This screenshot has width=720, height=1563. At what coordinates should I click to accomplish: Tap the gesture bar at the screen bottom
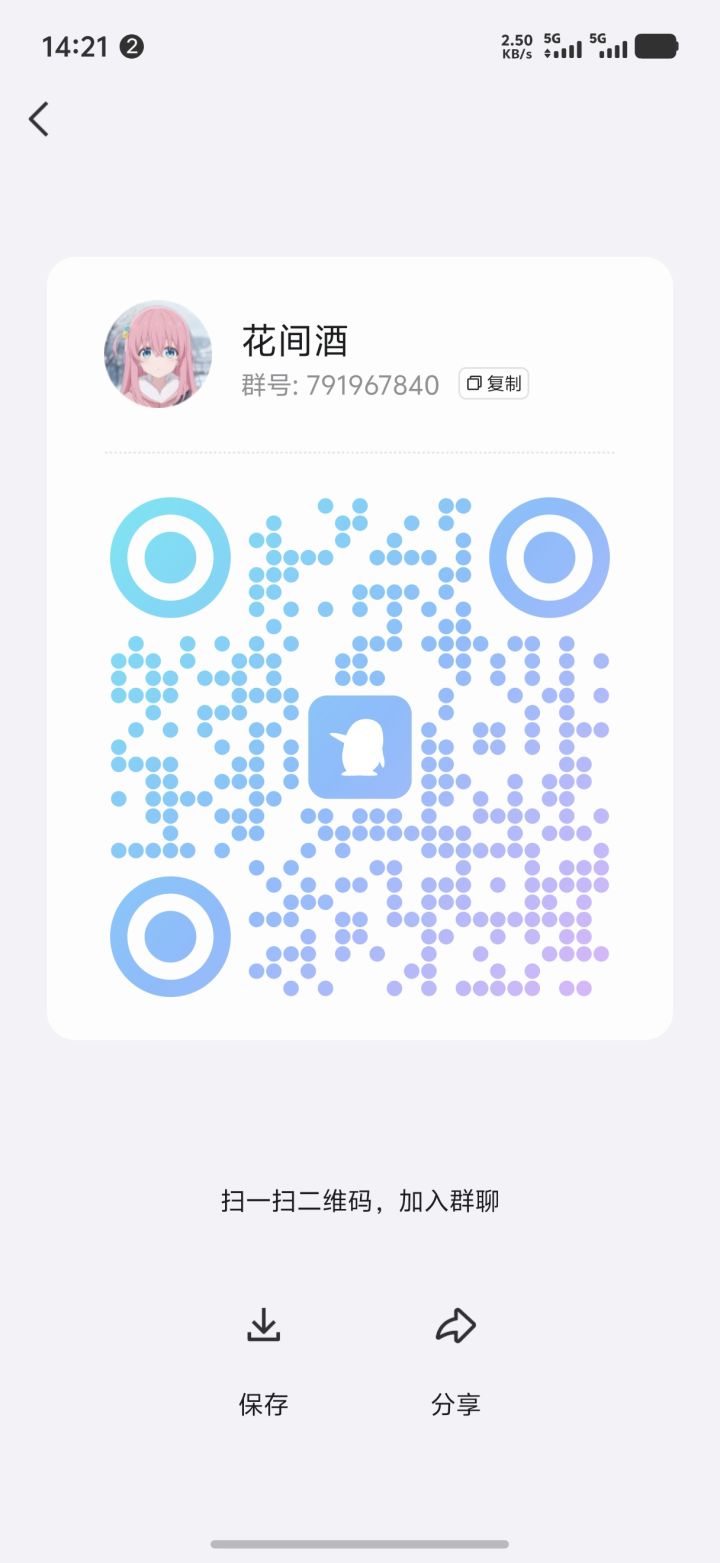360,1545
